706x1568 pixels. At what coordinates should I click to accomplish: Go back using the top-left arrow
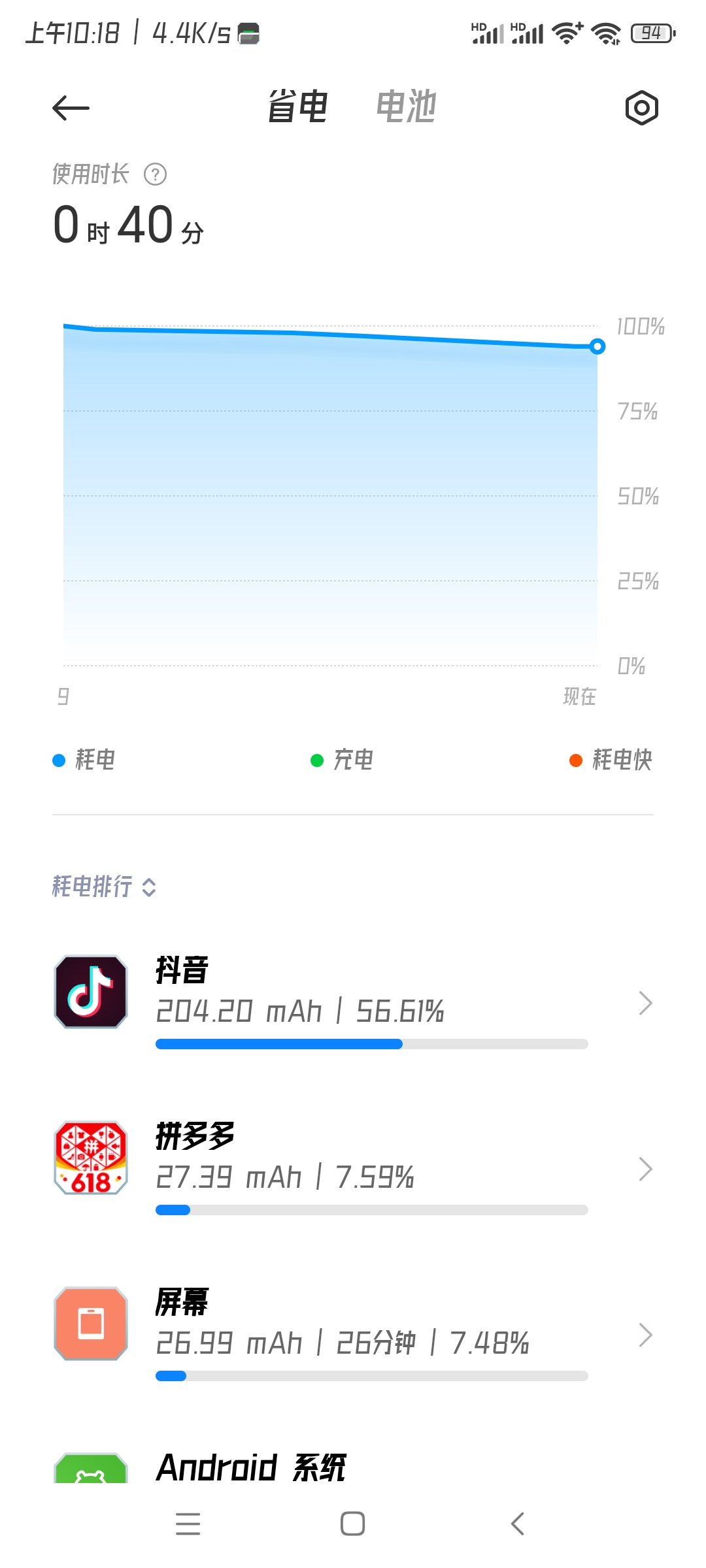pyautogui.click(x=71, y=108)
